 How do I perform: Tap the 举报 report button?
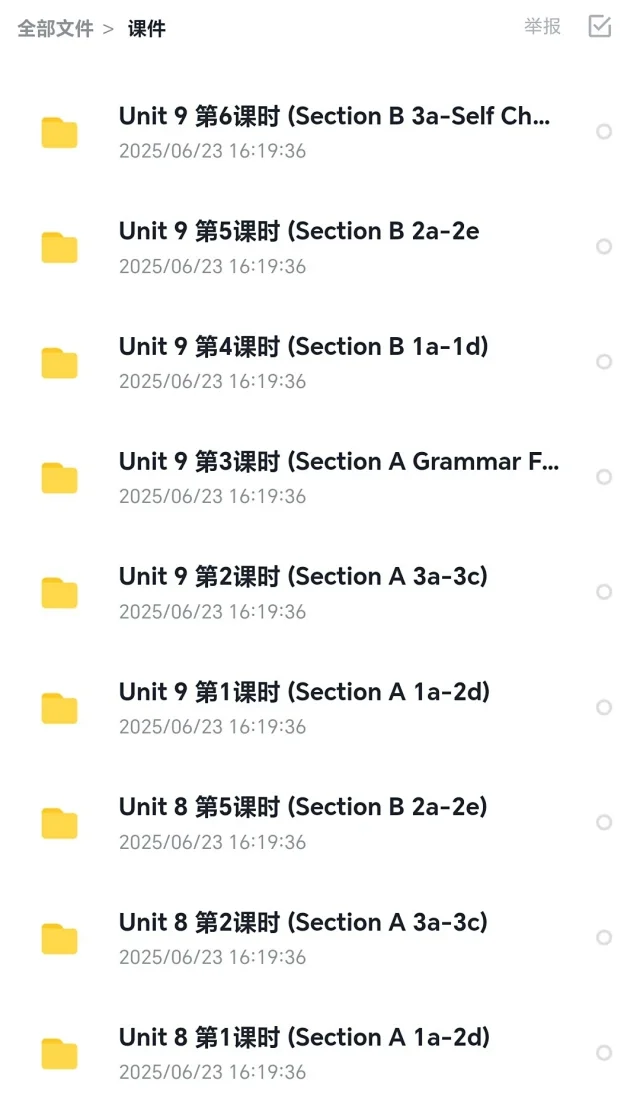click(x=542, y=27)
